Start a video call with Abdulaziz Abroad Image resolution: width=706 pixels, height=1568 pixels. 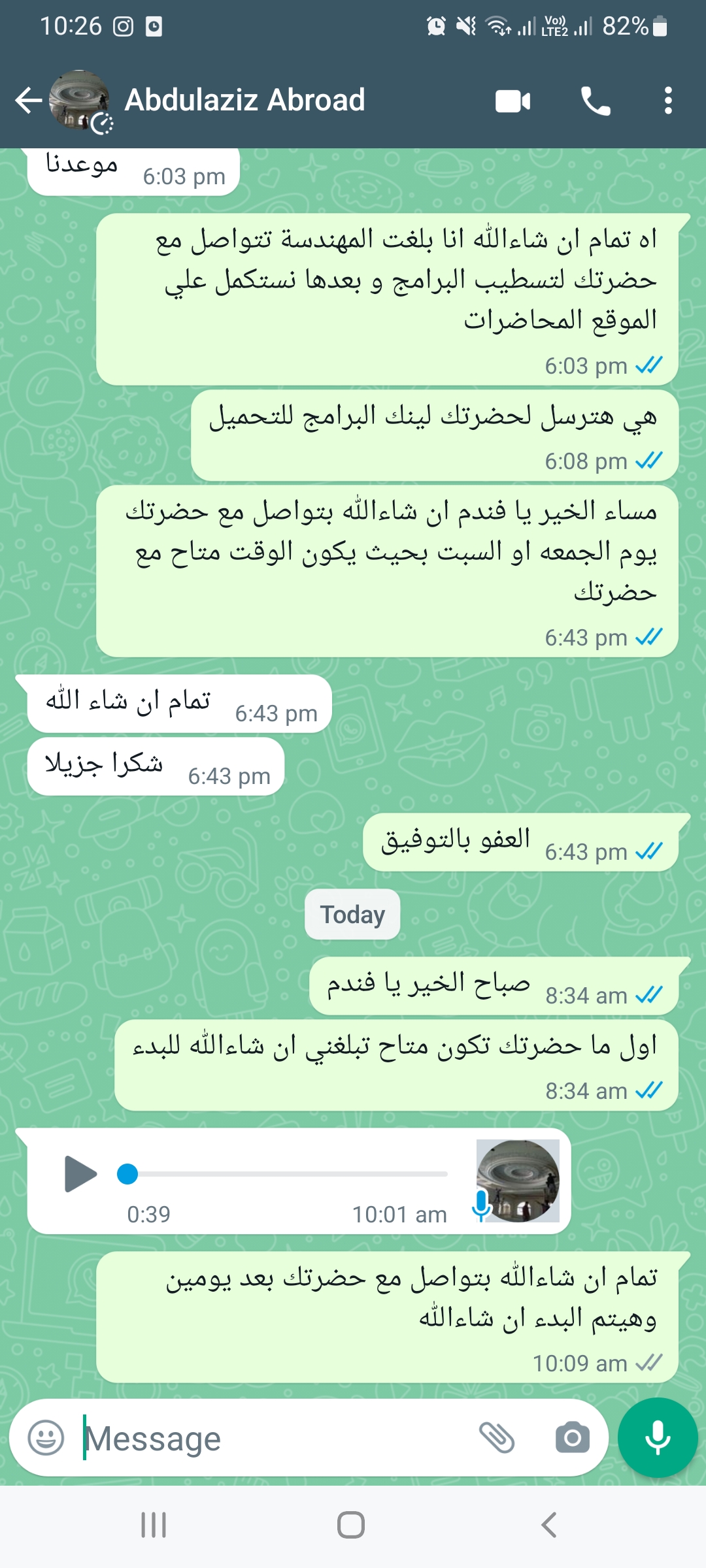pos(513,101)
